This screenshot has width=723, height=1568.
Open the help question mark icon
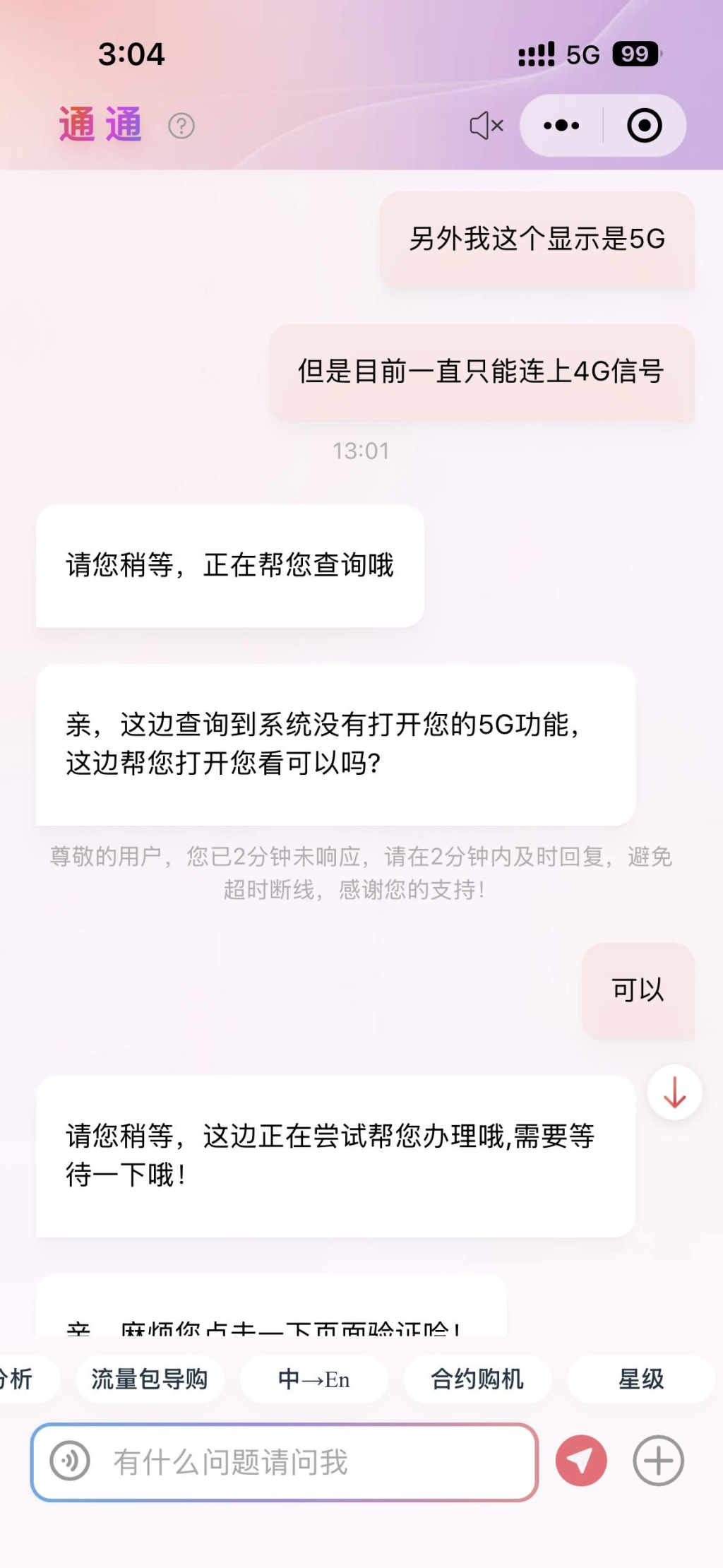pos(181,126)
